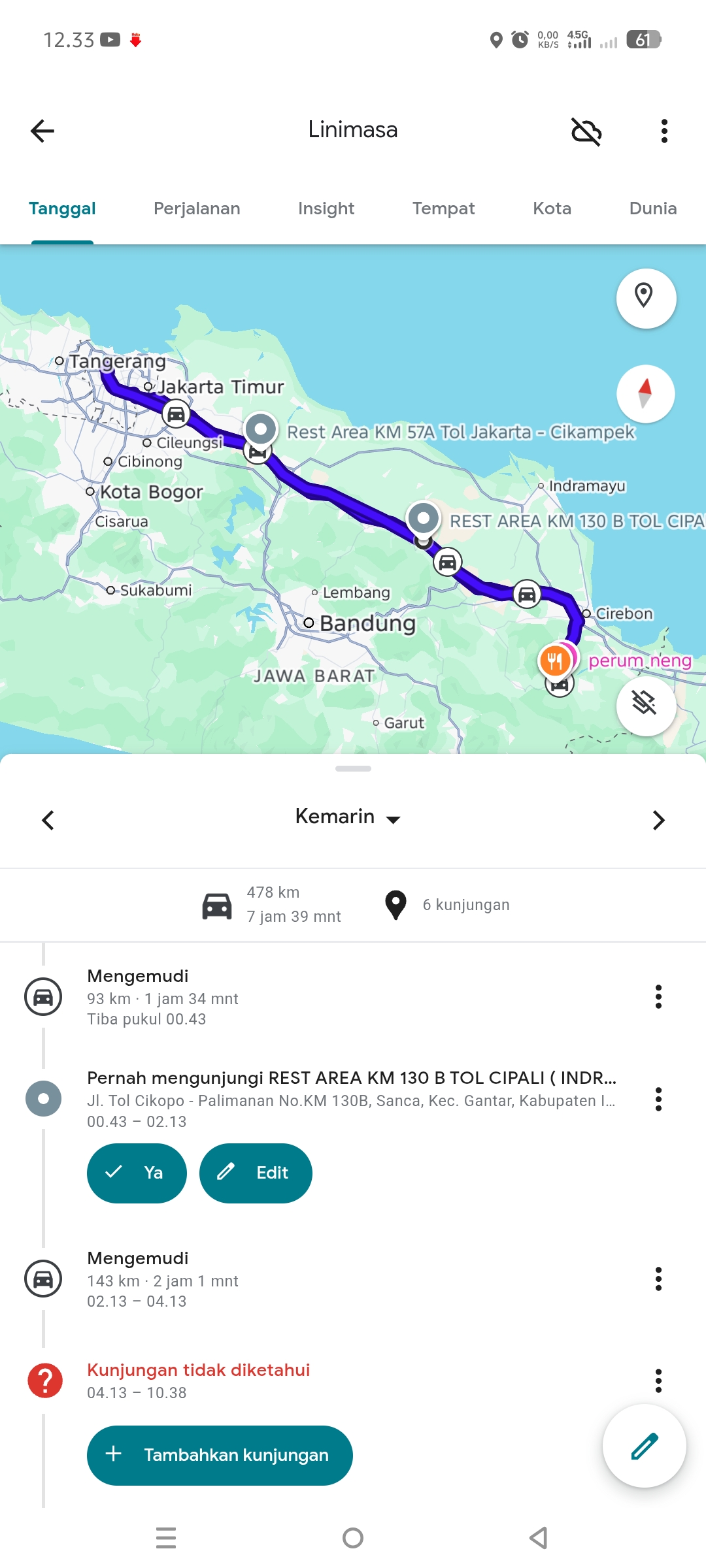Go to the next day

tap(658, 820)
